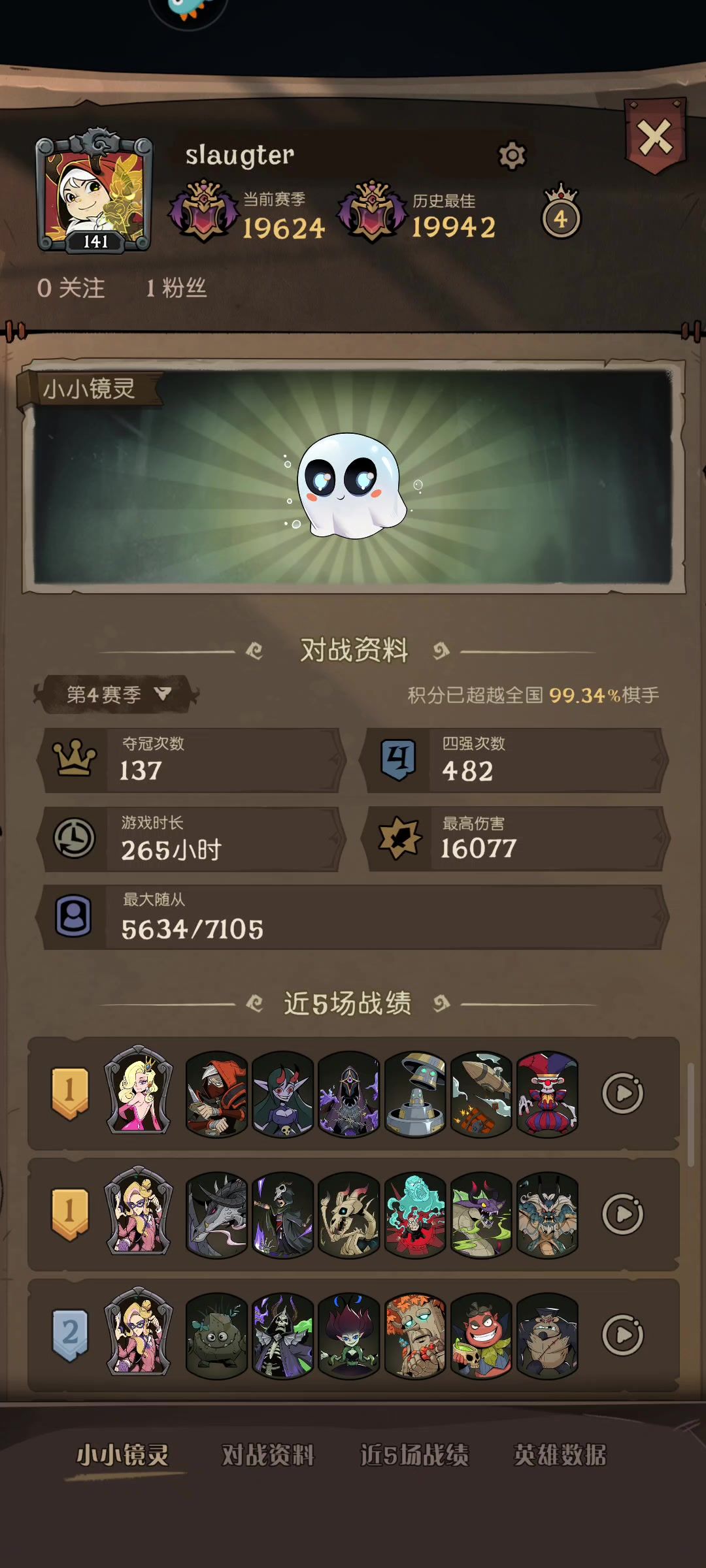The width and height of the screenshot is (706, 1568).
Task: Switch to the 小小镜灵 tab
Action: click(x=123, y=1456)
